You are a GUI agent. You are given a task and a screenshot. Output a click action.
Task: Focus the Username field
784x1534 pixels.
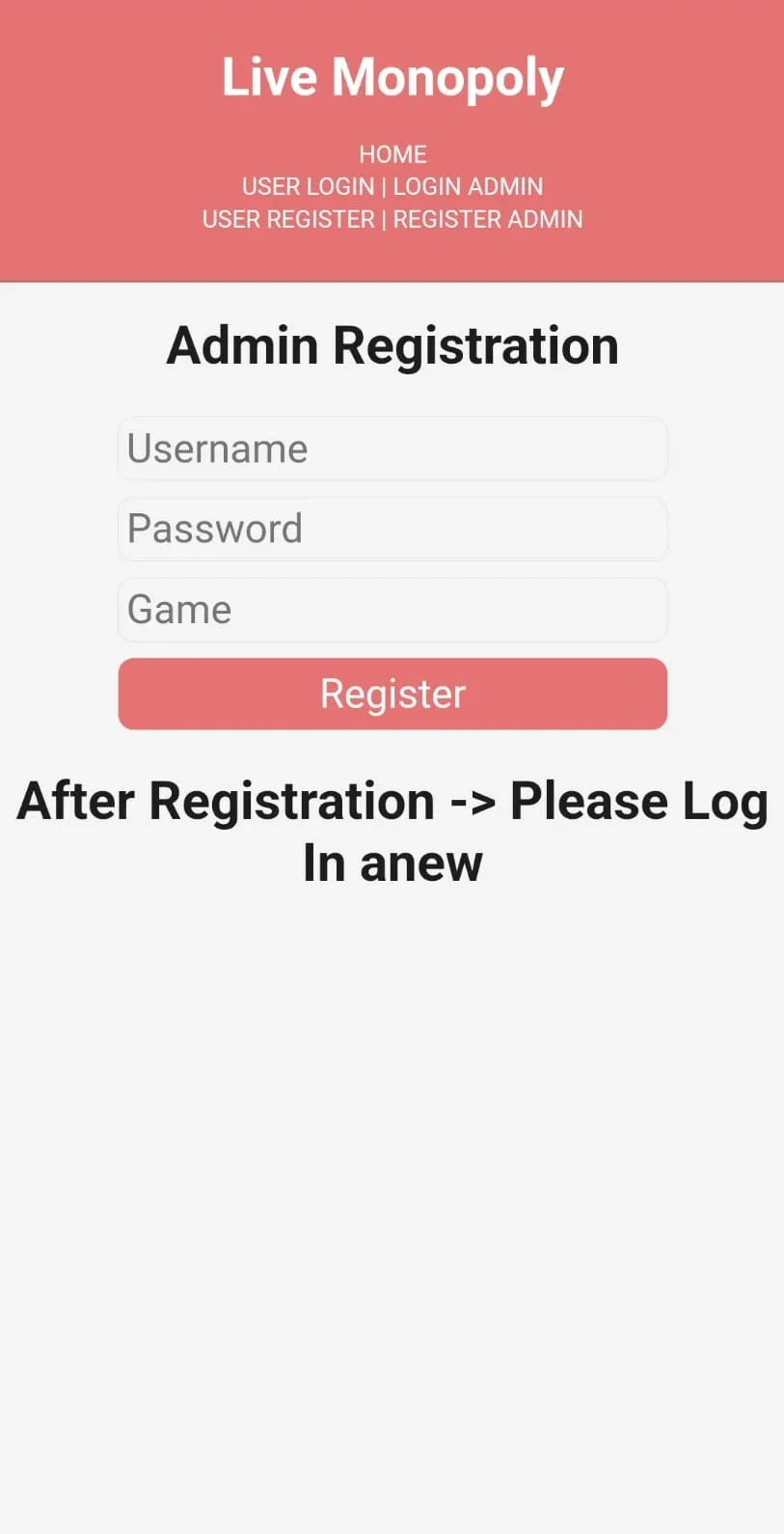(x=392, y=449)
